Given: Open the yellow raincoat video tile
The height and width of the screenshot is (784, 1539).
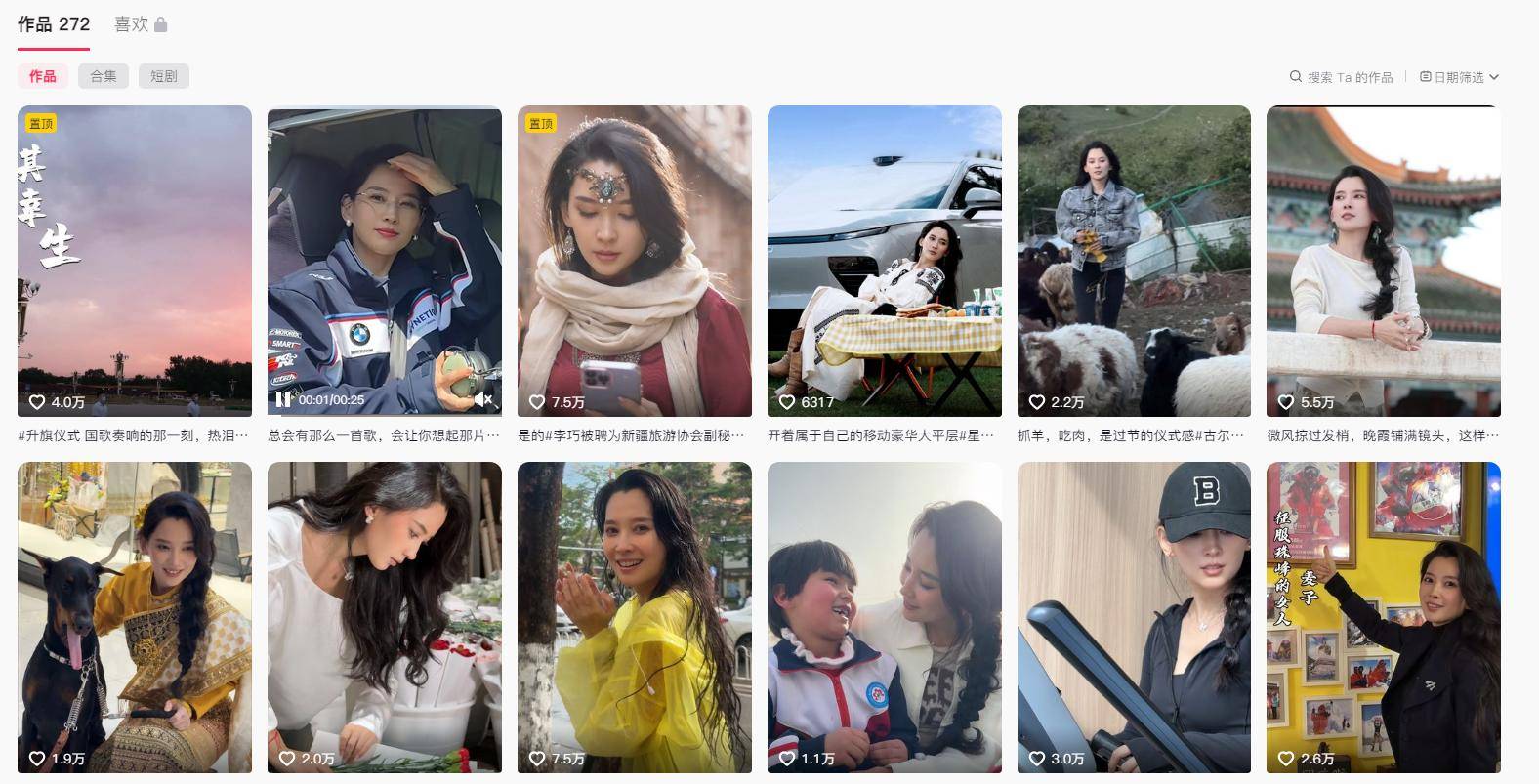Looking at the screenshot, I should (635, 617).
